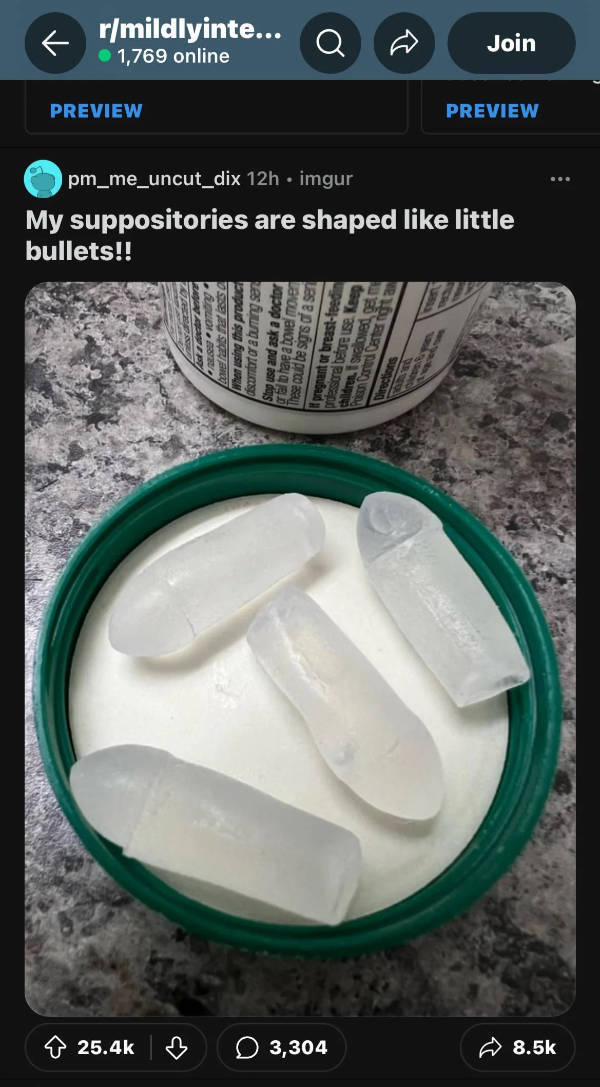Open the post's overflow menu
The image size is (600, 1087).
tap(560, 179)
